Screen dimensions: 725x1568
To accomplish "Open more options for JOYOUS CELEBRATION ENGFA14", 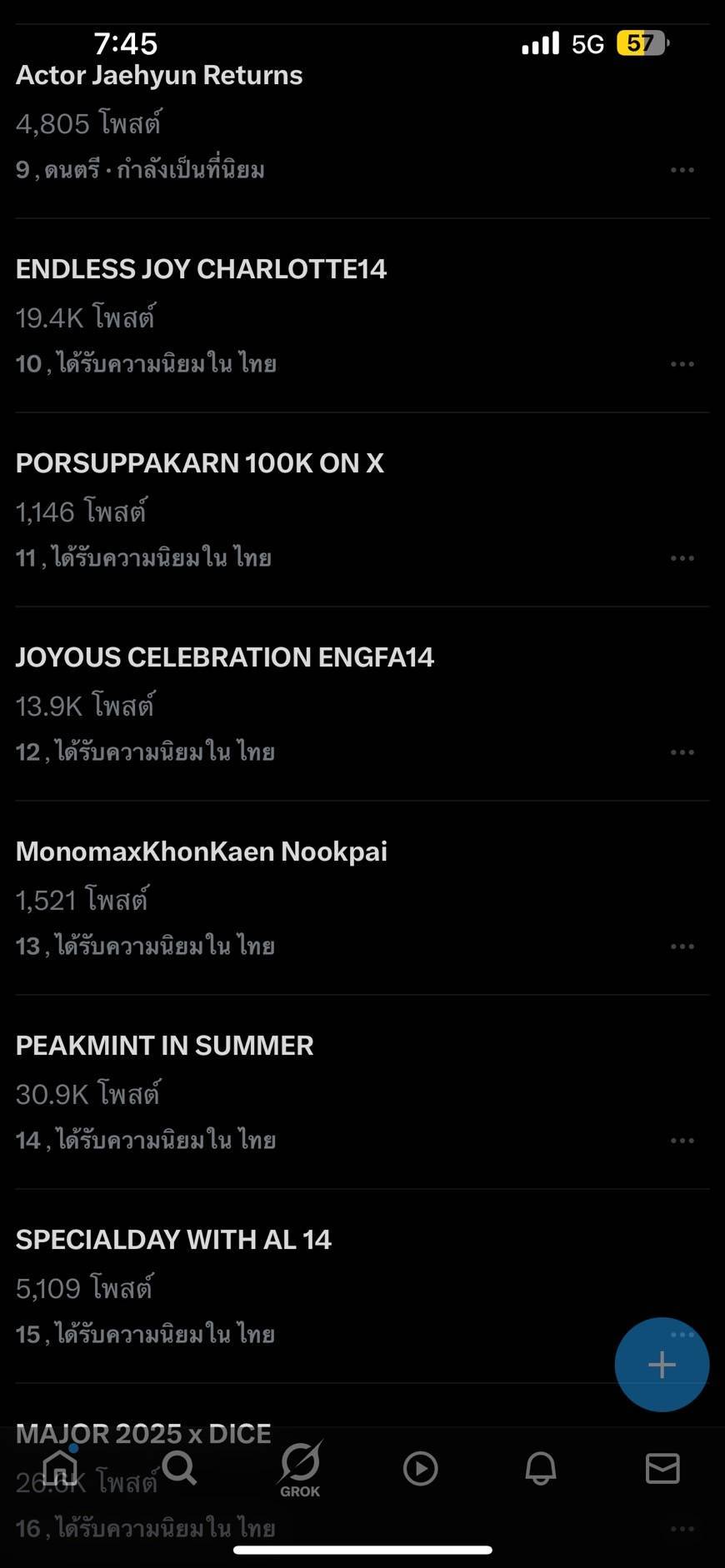I will (x=682, y=752).
